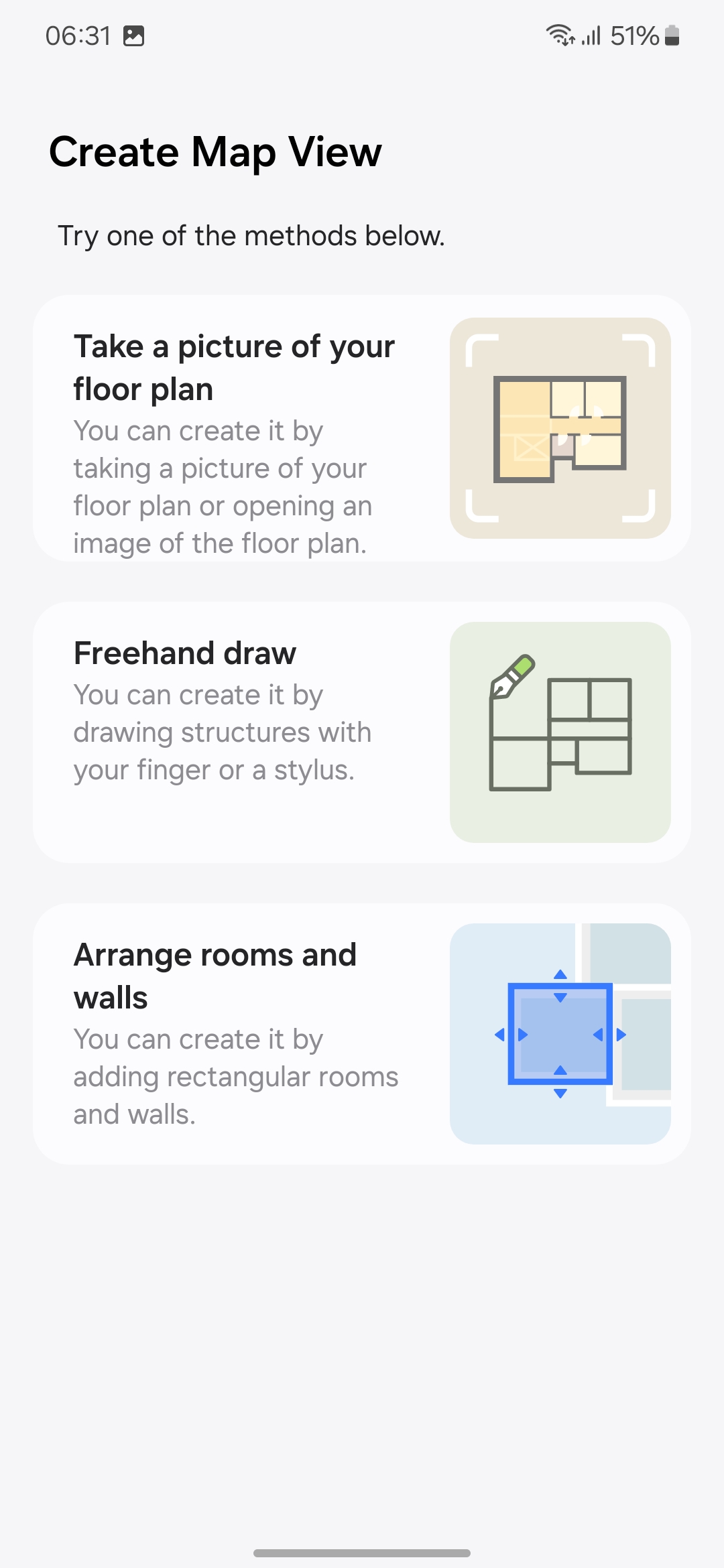Open Arrange rooms and walls option
The height and width of the screenshot is (1568, 724).
tap(362, 1033)
